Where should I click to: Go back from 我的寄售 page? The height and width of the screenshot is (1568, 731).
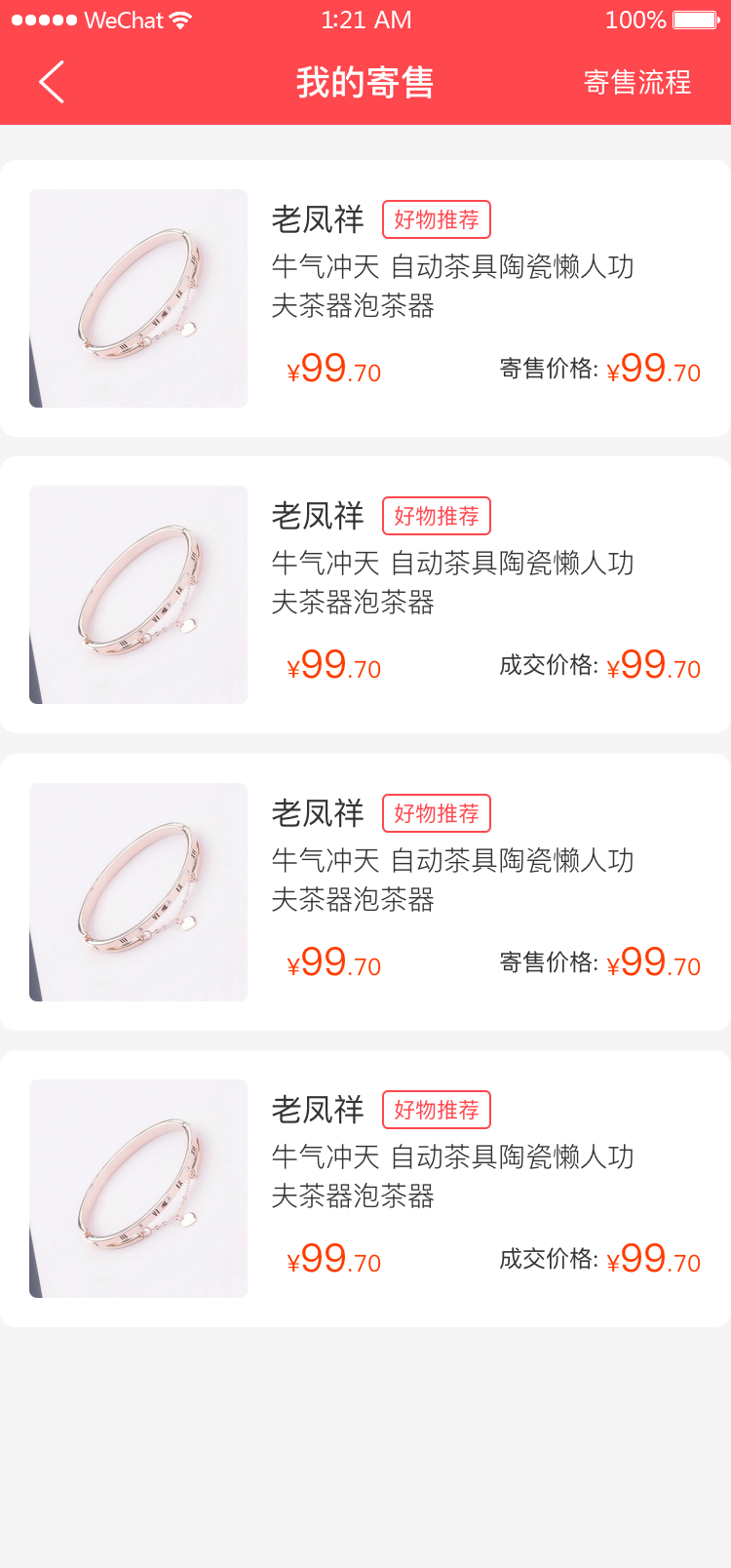pos(52,82)
